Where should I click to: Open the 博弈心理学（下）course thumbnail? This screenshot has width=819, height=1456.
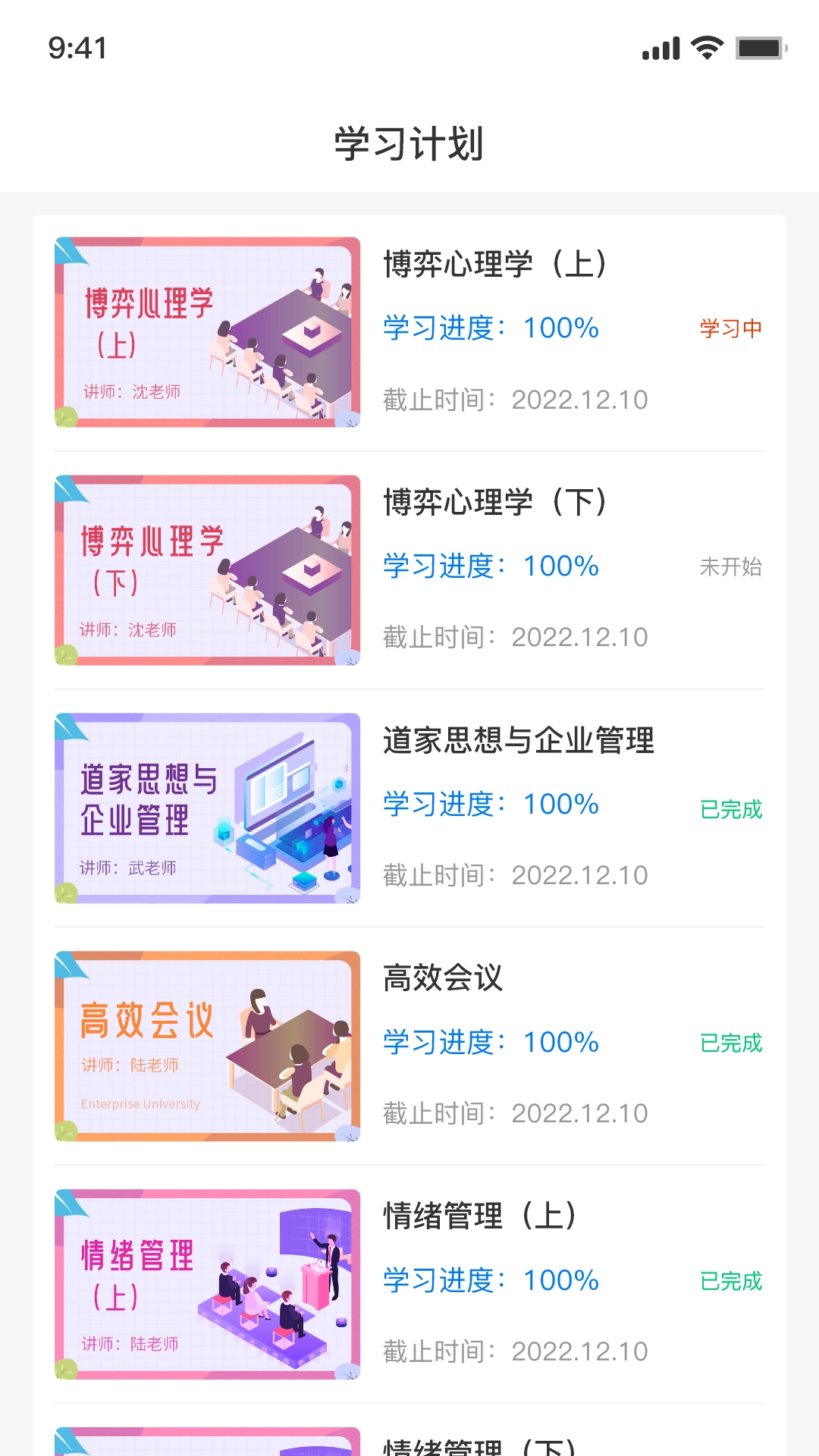(x=208, y=570)
